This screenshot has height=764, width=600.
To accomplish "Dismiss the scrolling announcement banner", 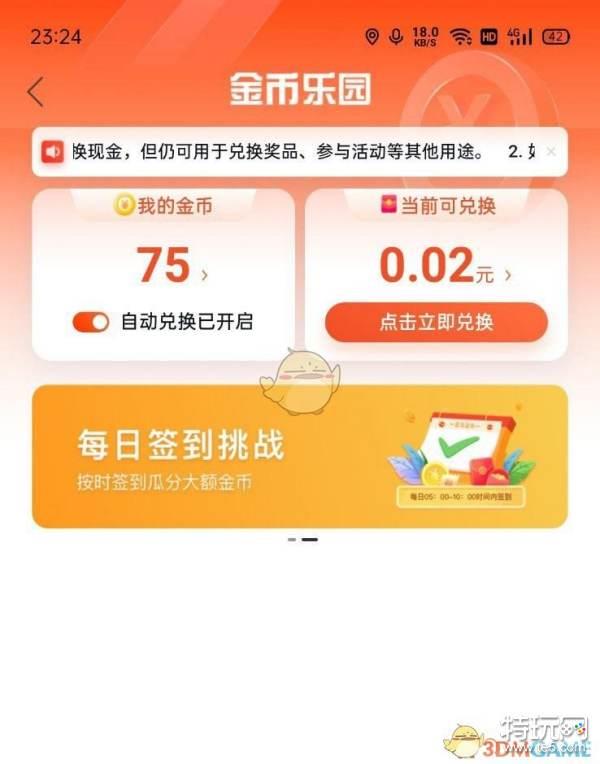I will coord(550,153).
